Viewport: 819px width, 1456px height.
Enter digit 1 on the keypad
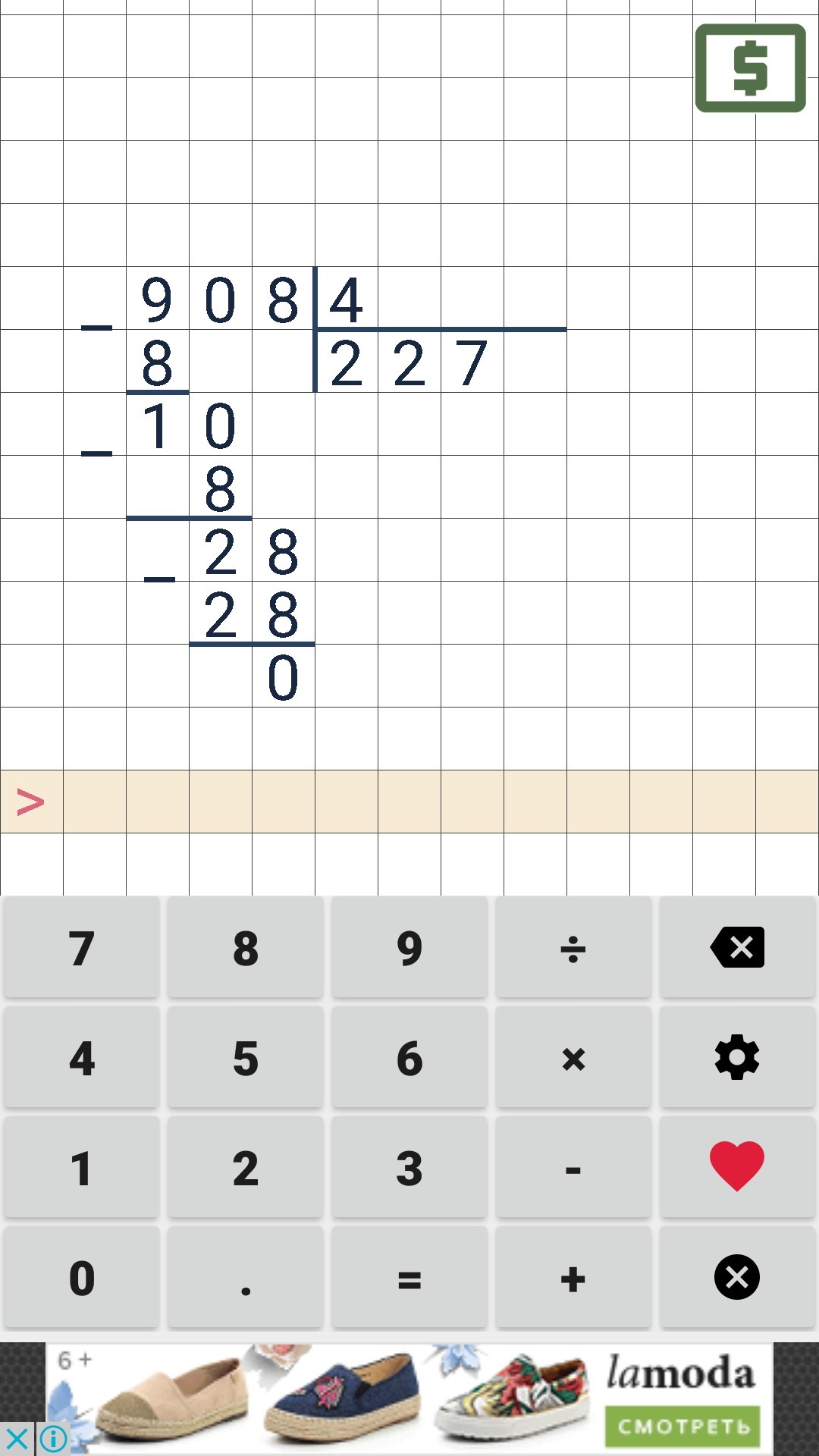click(x=82, y=1167)
